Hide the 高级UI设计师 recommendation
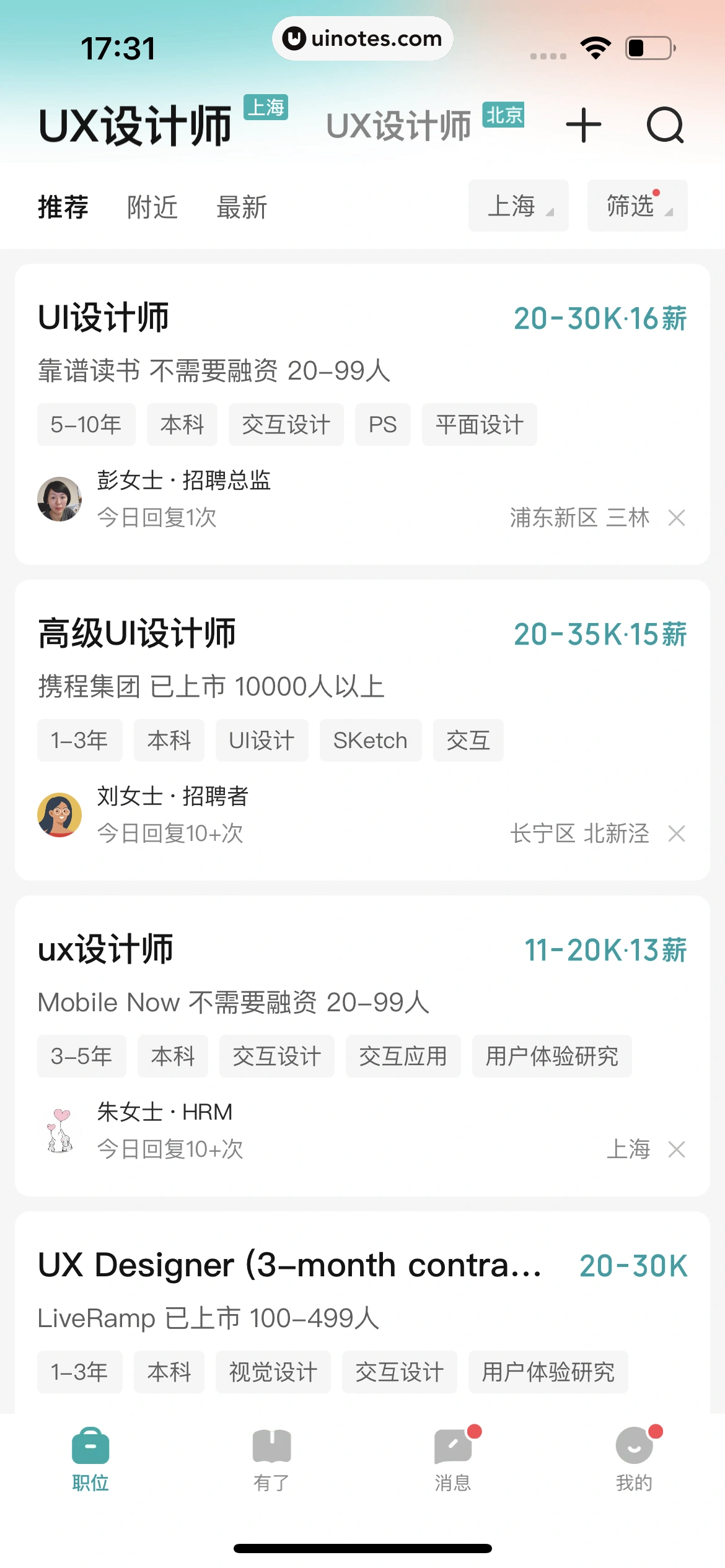Viewport: 725px width, 1568px height. point(677,834)
